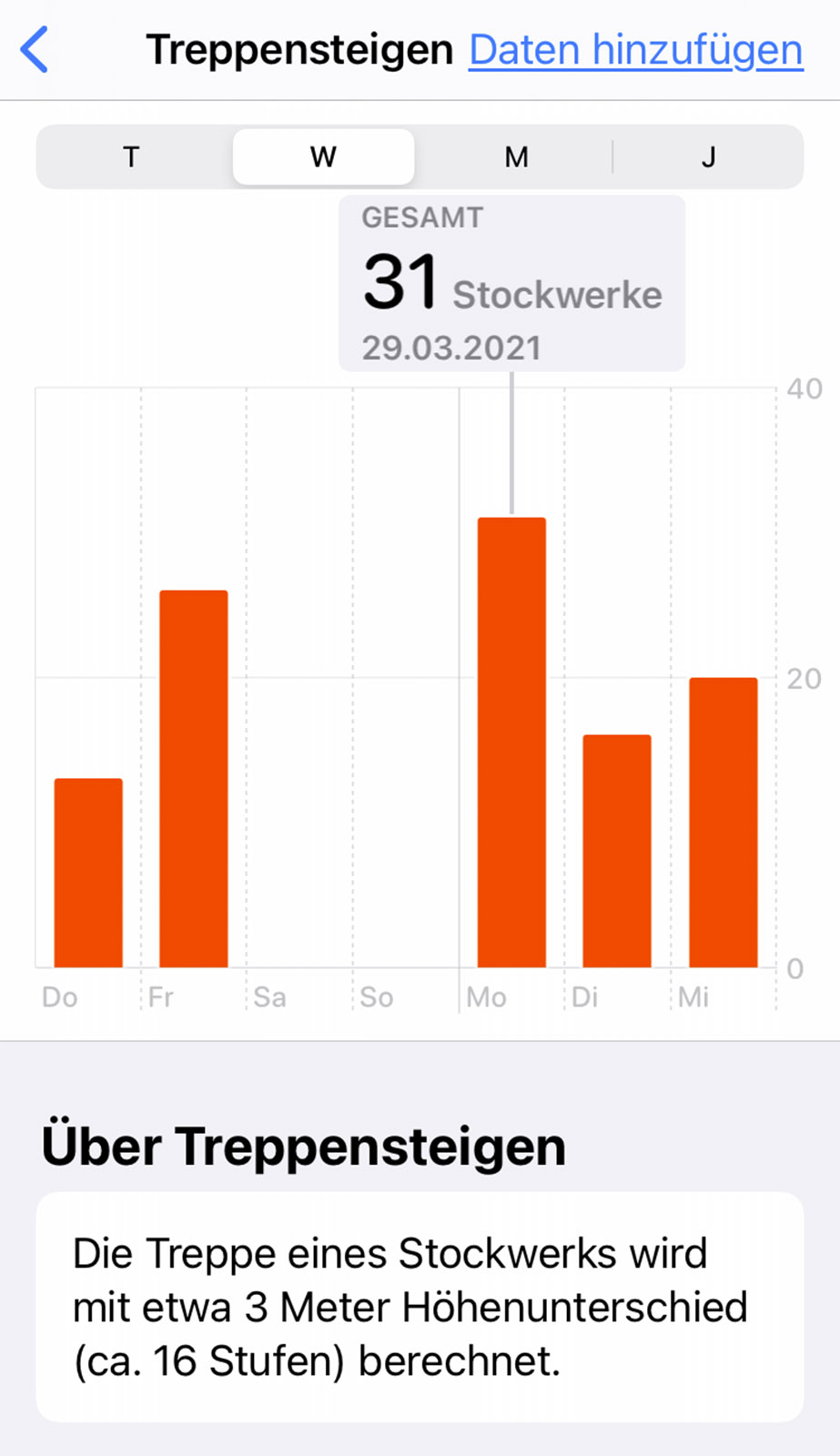The image size is (840, 1456).
Task: Select the Di bar in the chart
Action: [x=617, y=850]
